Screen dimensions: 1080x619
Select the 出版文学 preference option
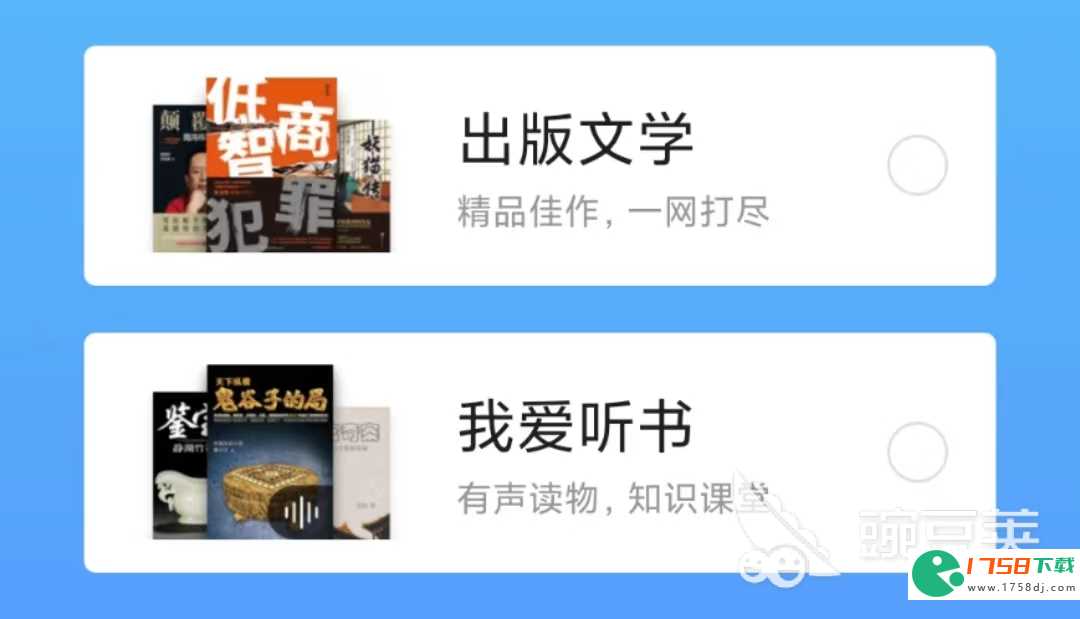coord(917,165)
